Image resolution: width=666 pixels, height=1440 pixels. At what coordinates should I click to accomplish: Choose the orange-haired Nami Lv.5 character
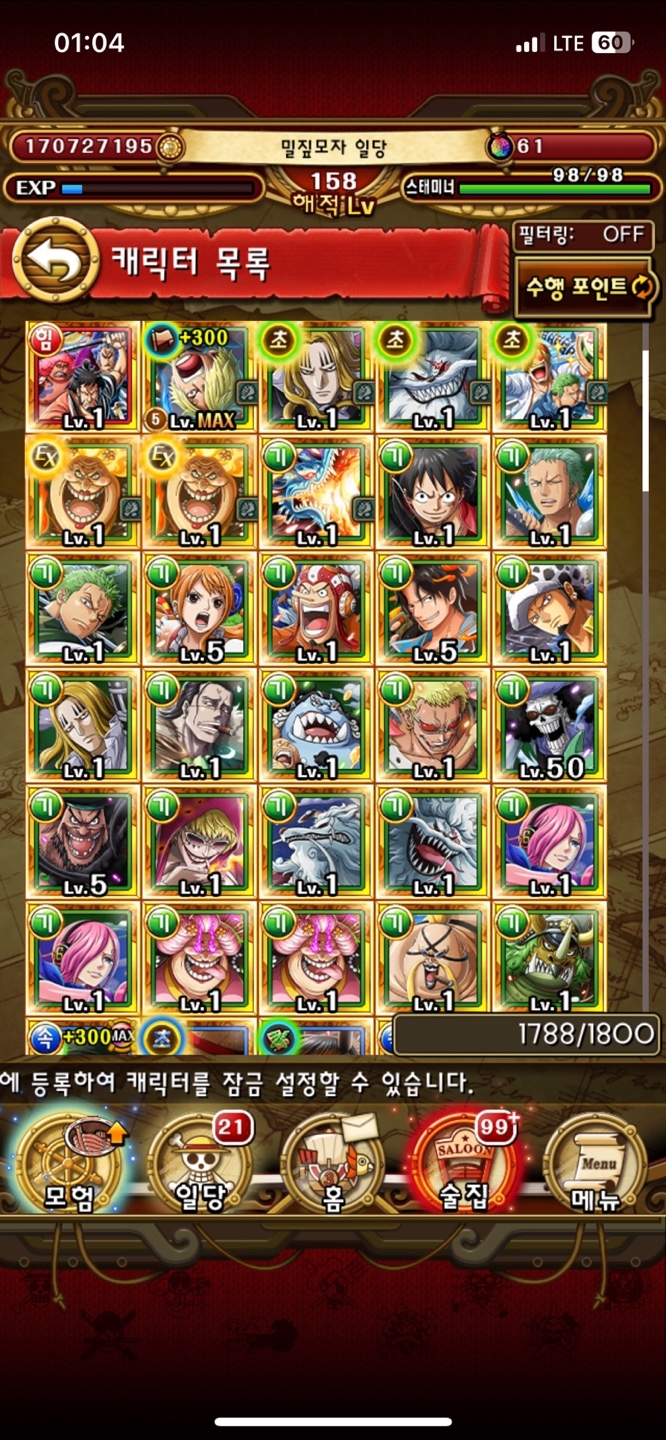tap(200, 610)
